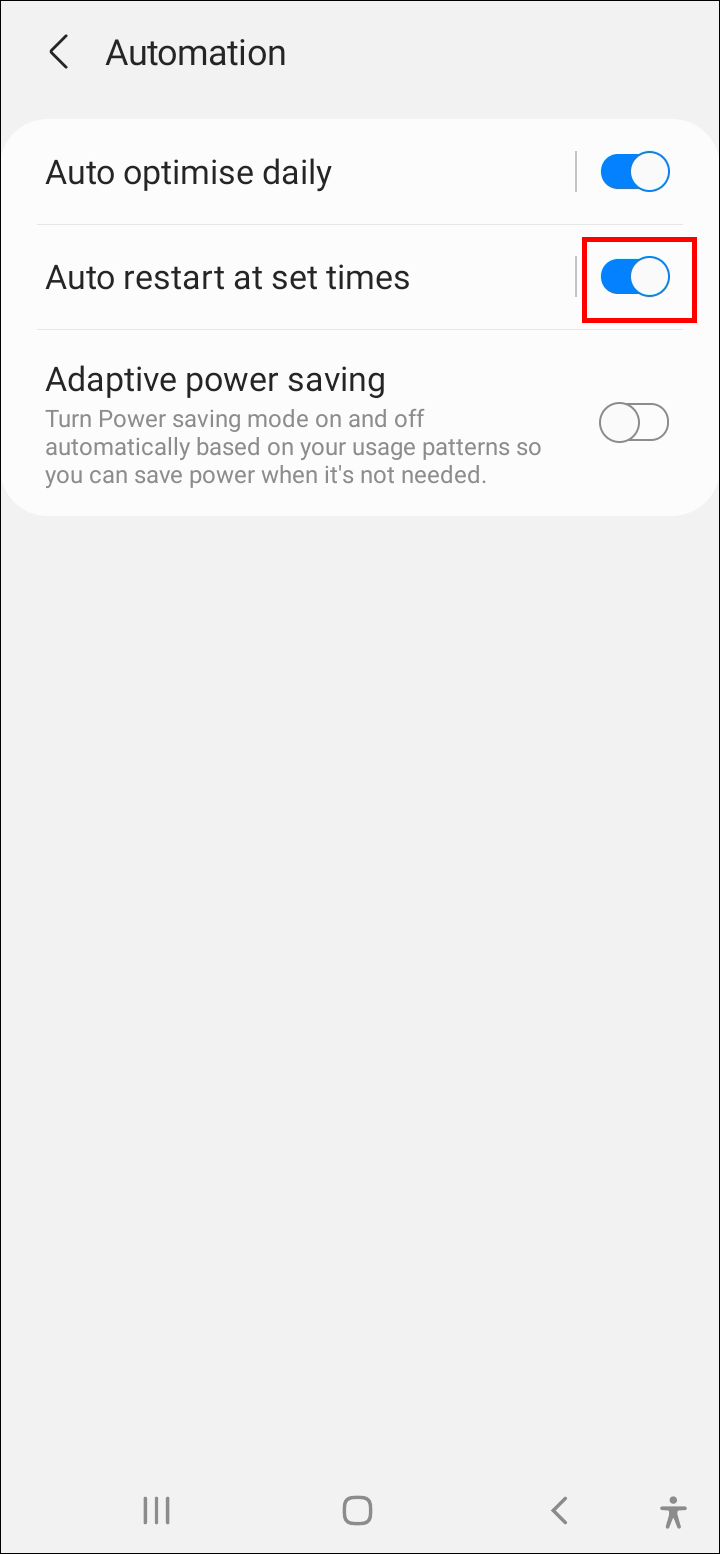
Task: Tap the system back arrow in navigation bar
Action: [560, 1510]
